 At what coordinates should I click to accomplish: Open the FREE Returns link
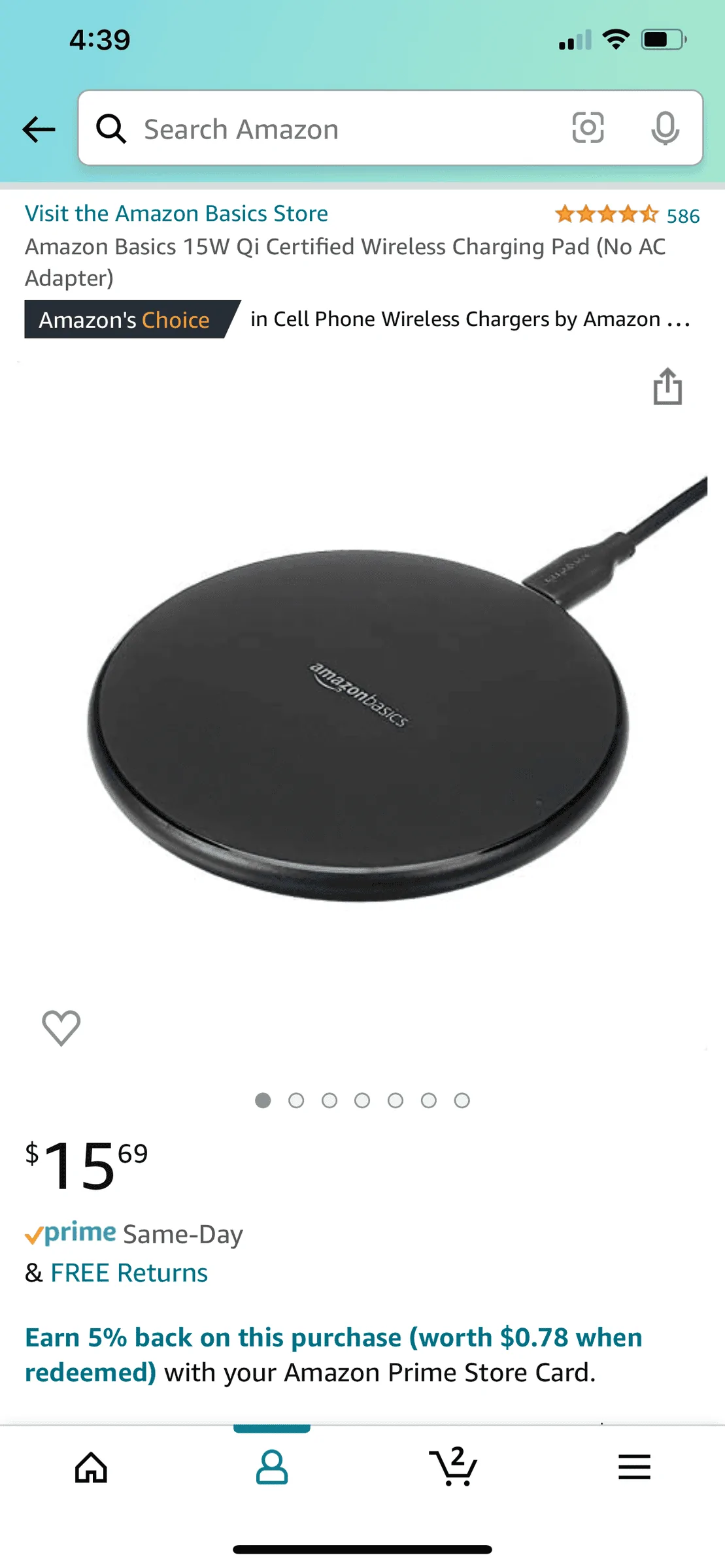[129, 1273]
